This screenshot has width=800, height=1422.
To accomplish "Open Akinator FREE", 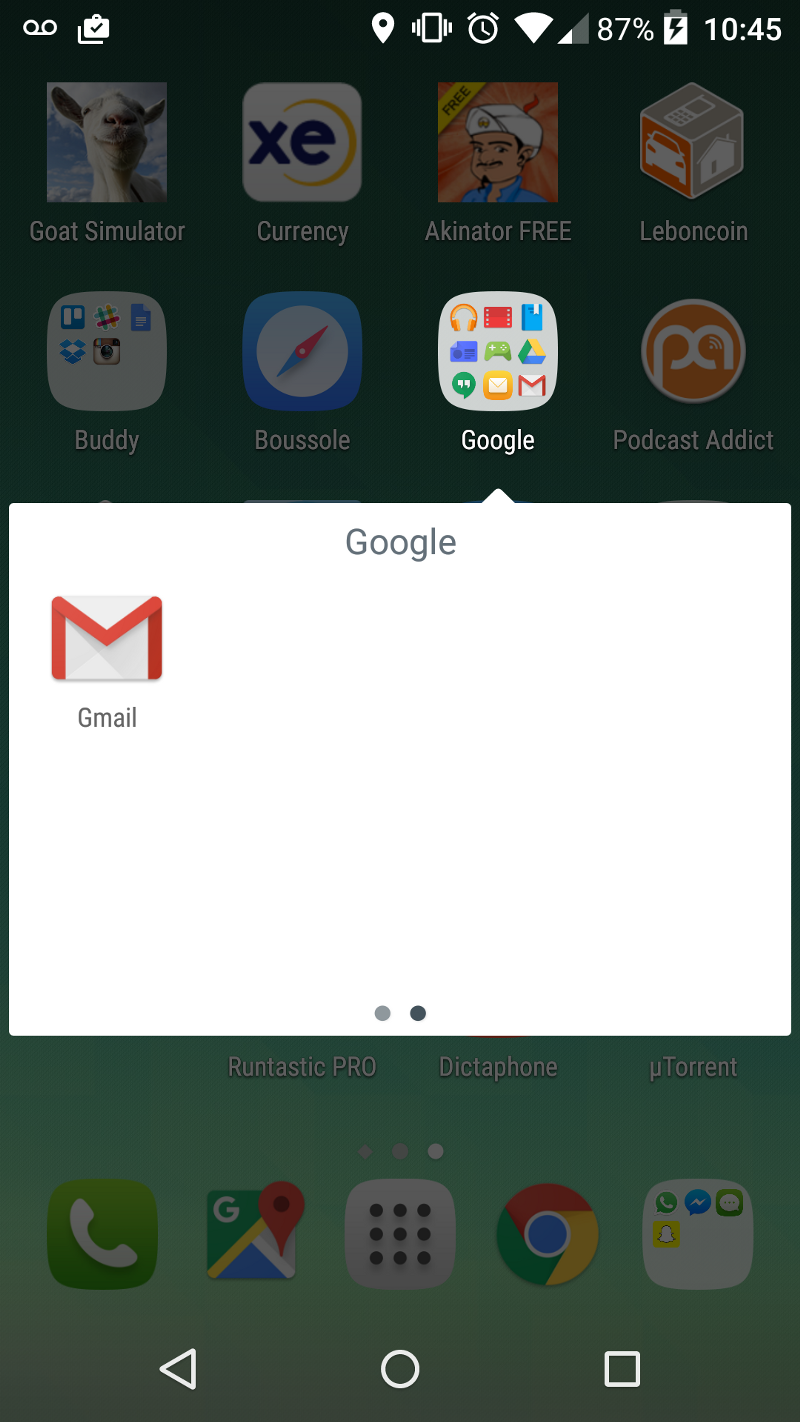I will click(498, 143).
